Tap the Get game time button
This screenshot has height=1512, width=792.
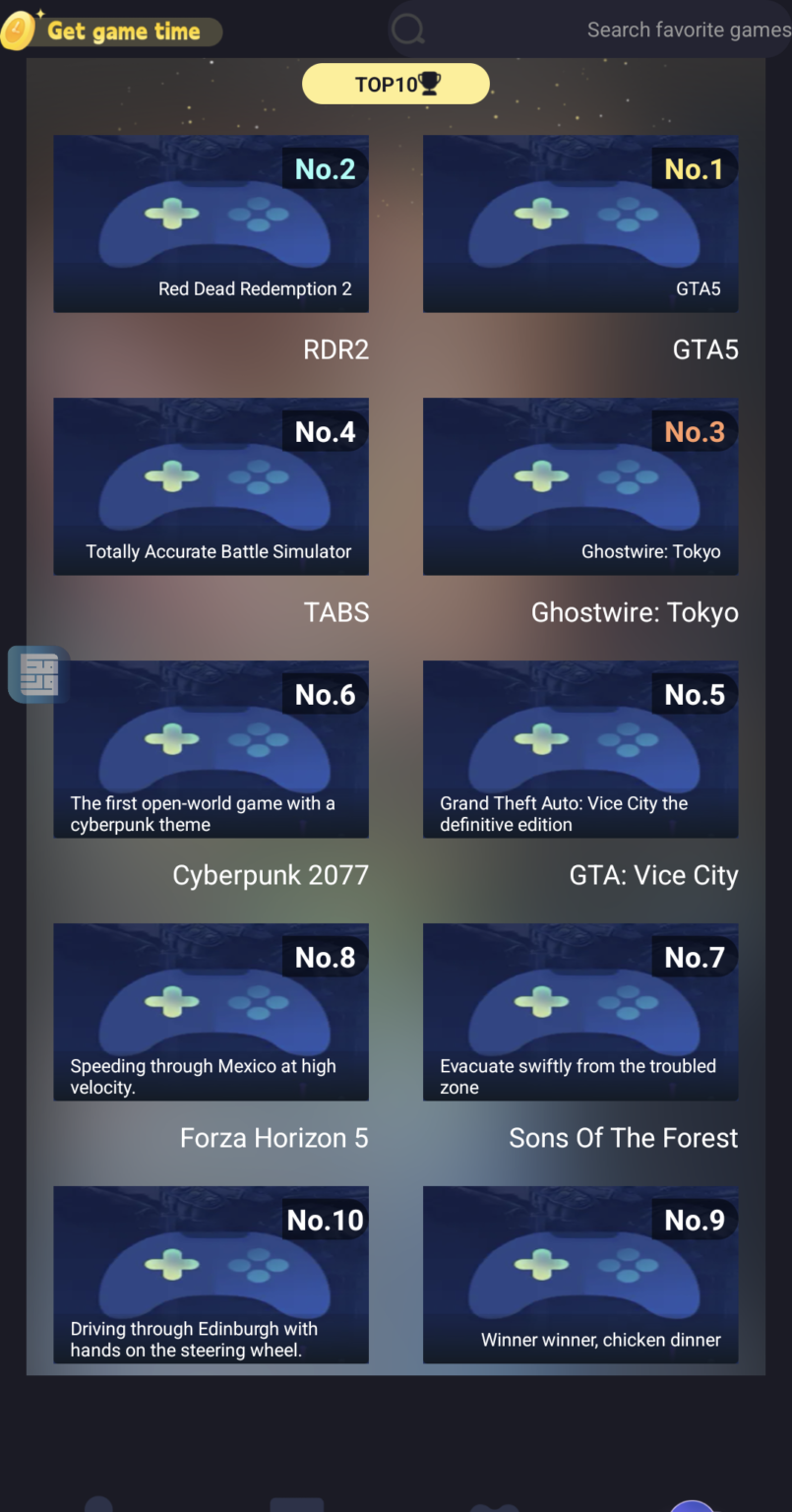coord(111,31)
